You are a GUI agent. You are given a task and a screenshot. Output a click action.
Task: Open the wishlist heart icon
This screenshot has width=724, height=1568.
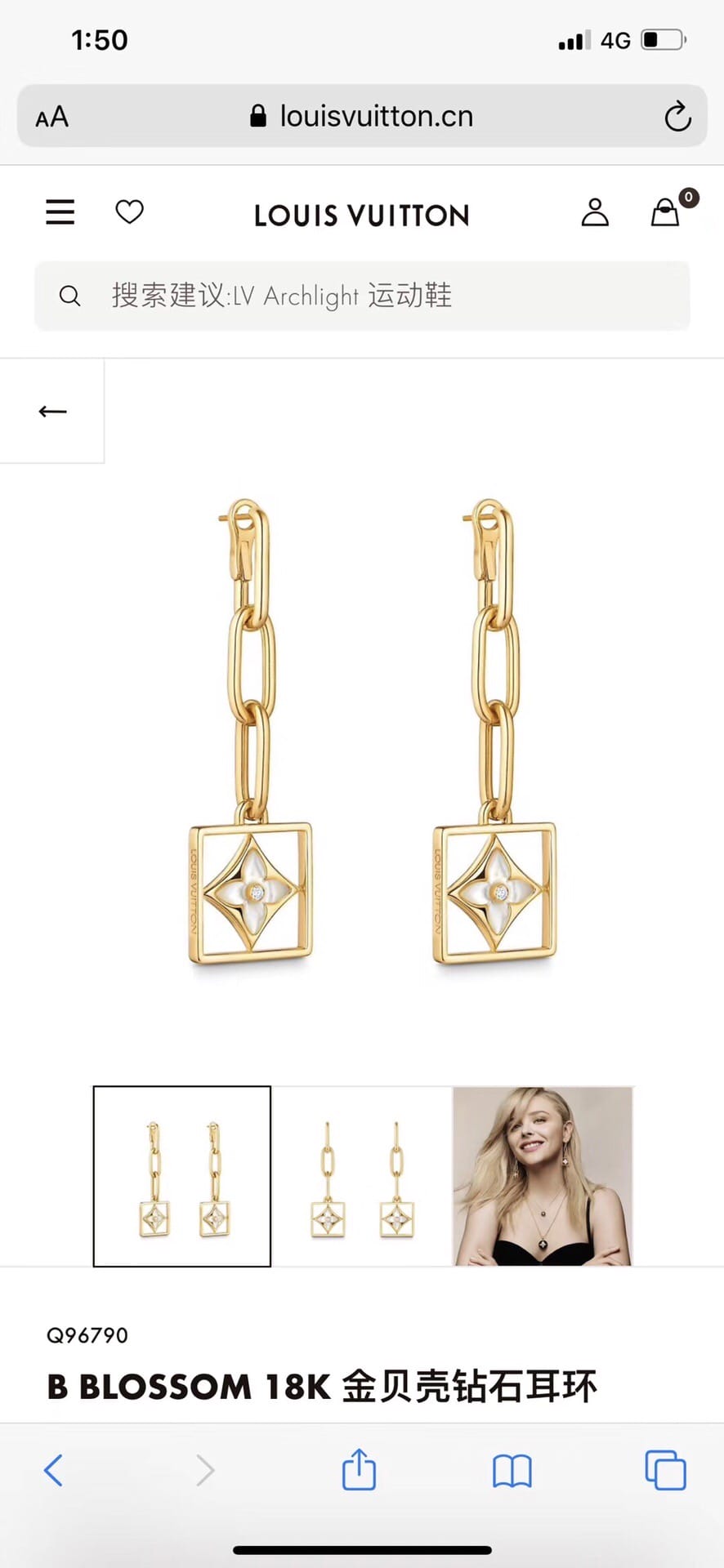129,212
